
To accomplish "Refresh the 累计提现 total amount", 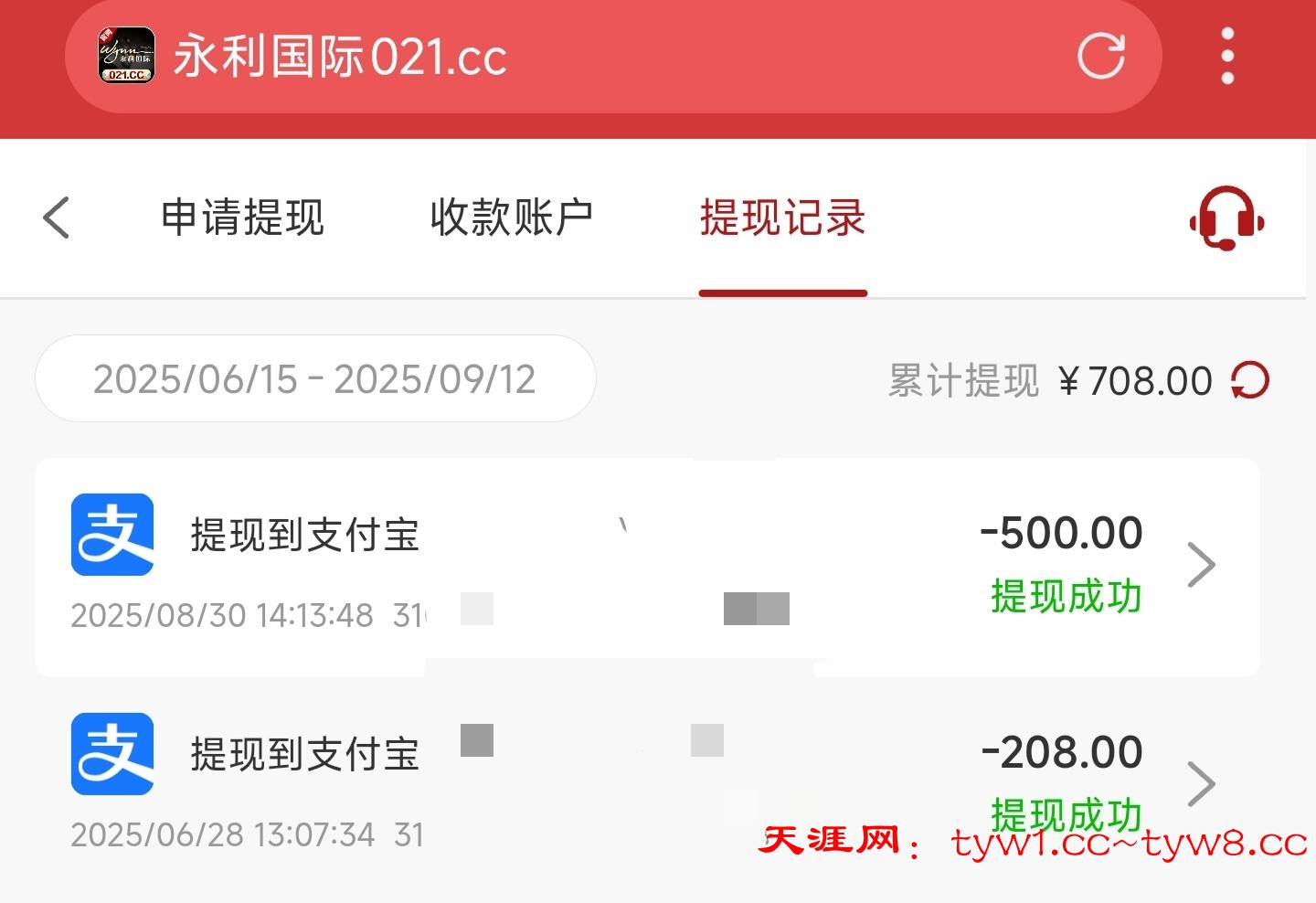I will pyautogui.click(x=1250, y=380).
